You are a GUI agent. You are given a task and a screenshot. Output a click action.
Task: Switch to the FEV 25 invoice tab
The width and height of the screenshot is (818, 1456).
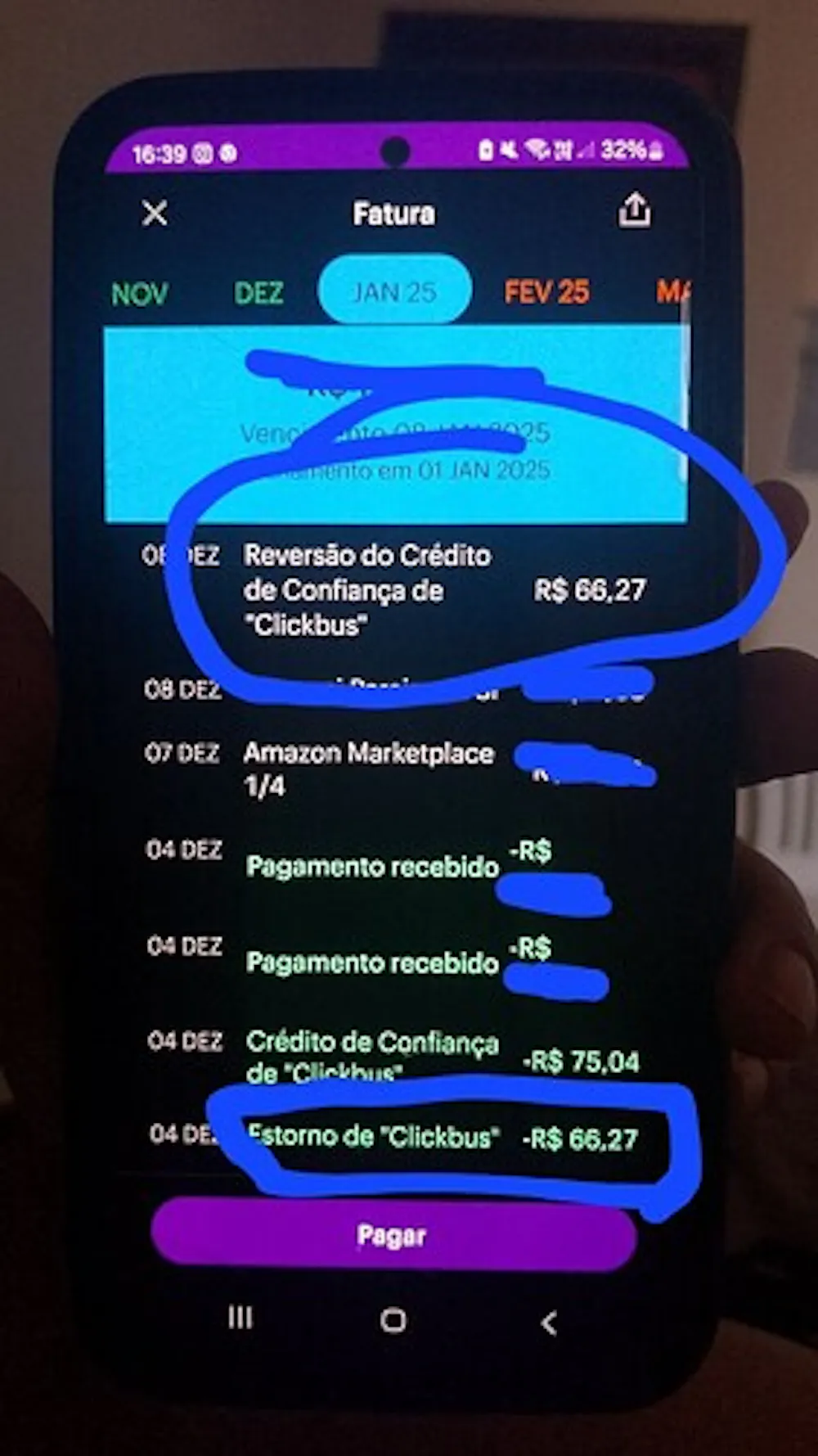click(x=546, y=291)
